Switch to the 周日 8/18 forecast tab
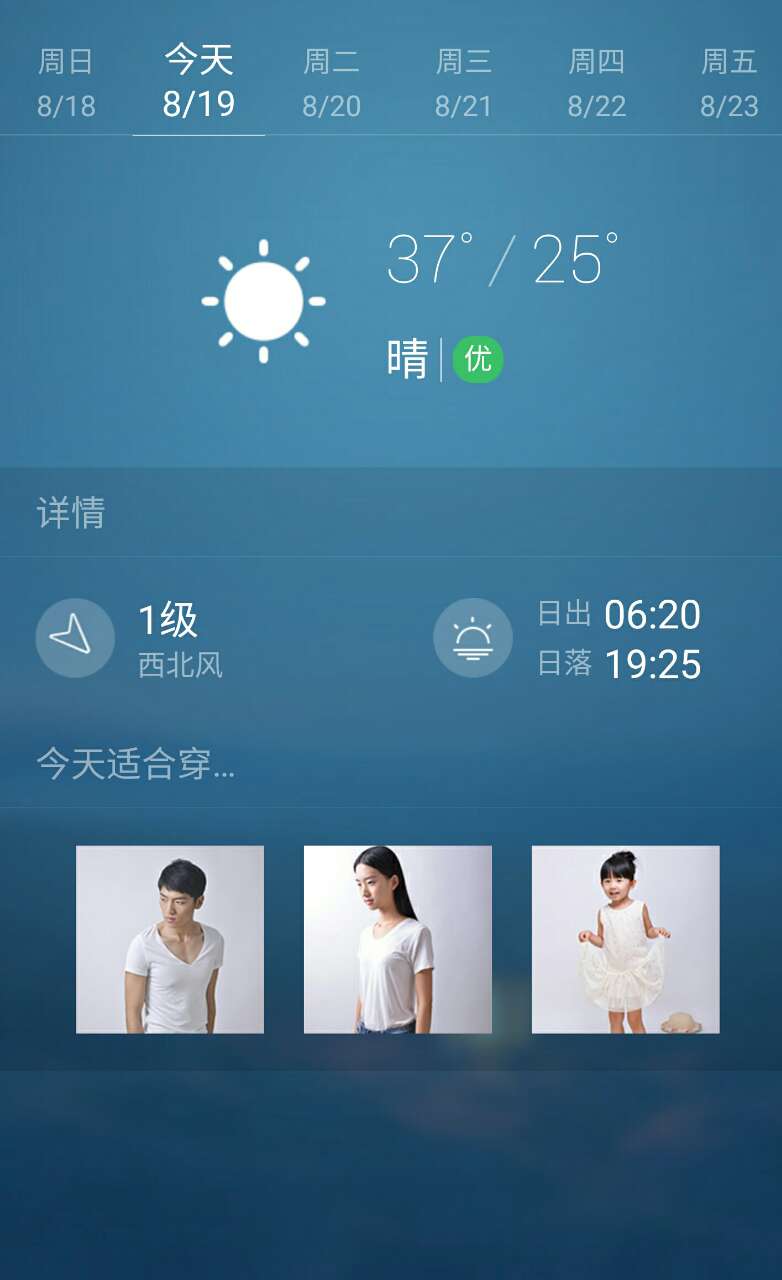782x1280 pixels. (66, 83)
